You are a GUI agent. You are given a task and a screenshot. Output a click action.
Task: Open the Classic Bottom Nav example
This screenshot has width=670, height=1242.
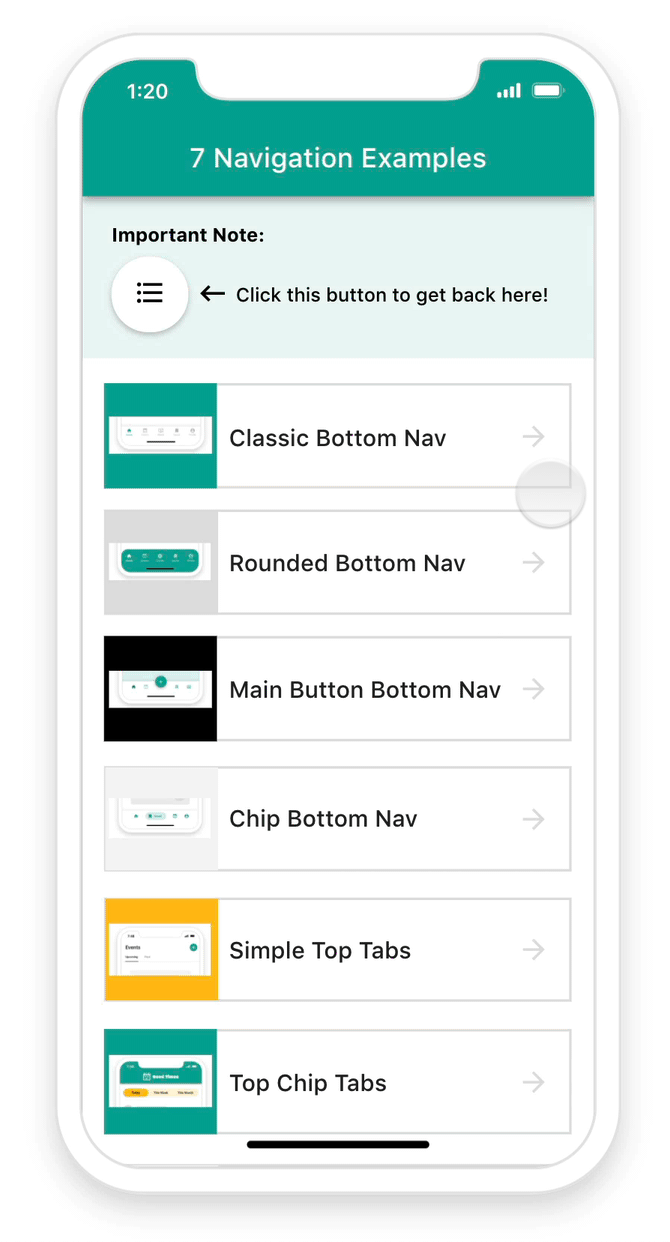pos(338,437)
